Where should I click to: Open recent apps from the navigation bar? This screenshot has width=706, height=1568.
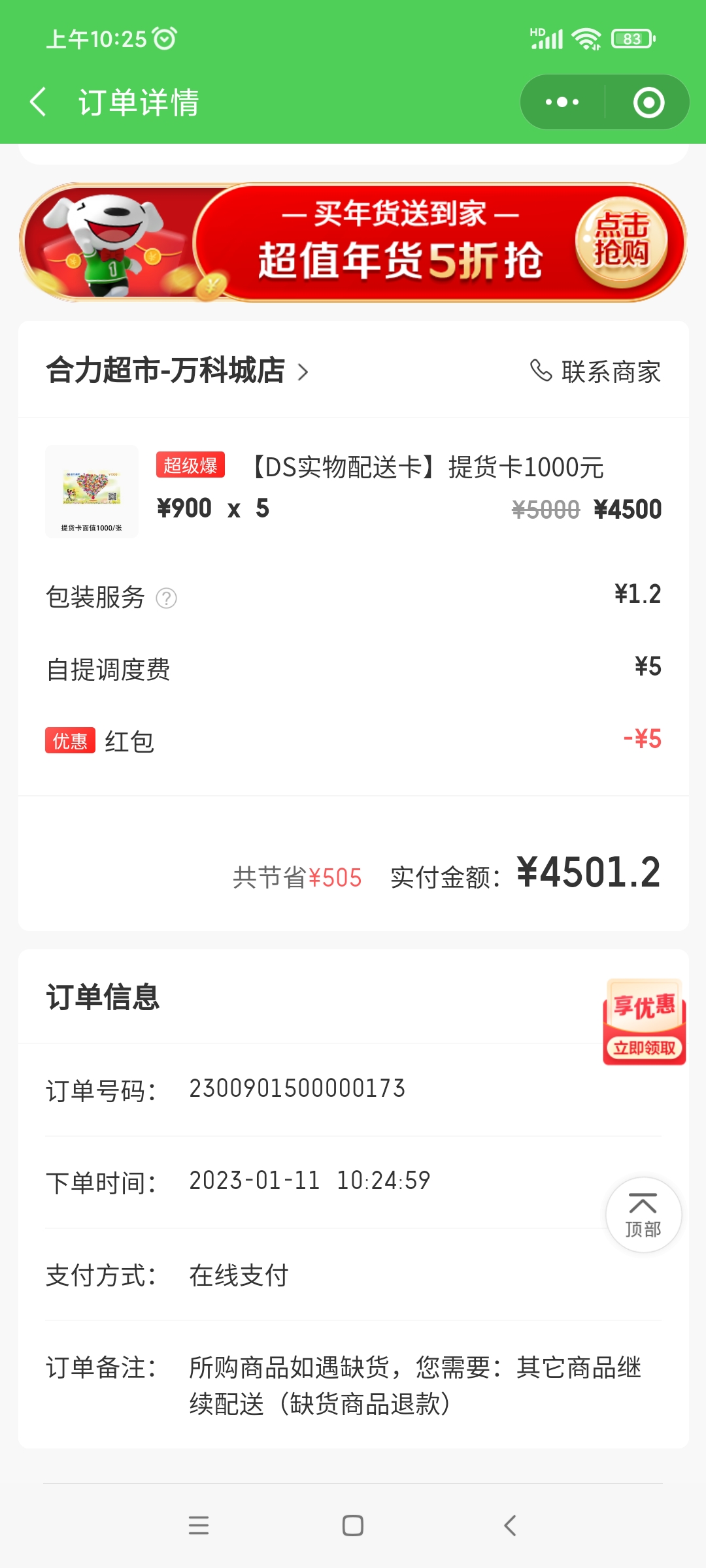199,1526
